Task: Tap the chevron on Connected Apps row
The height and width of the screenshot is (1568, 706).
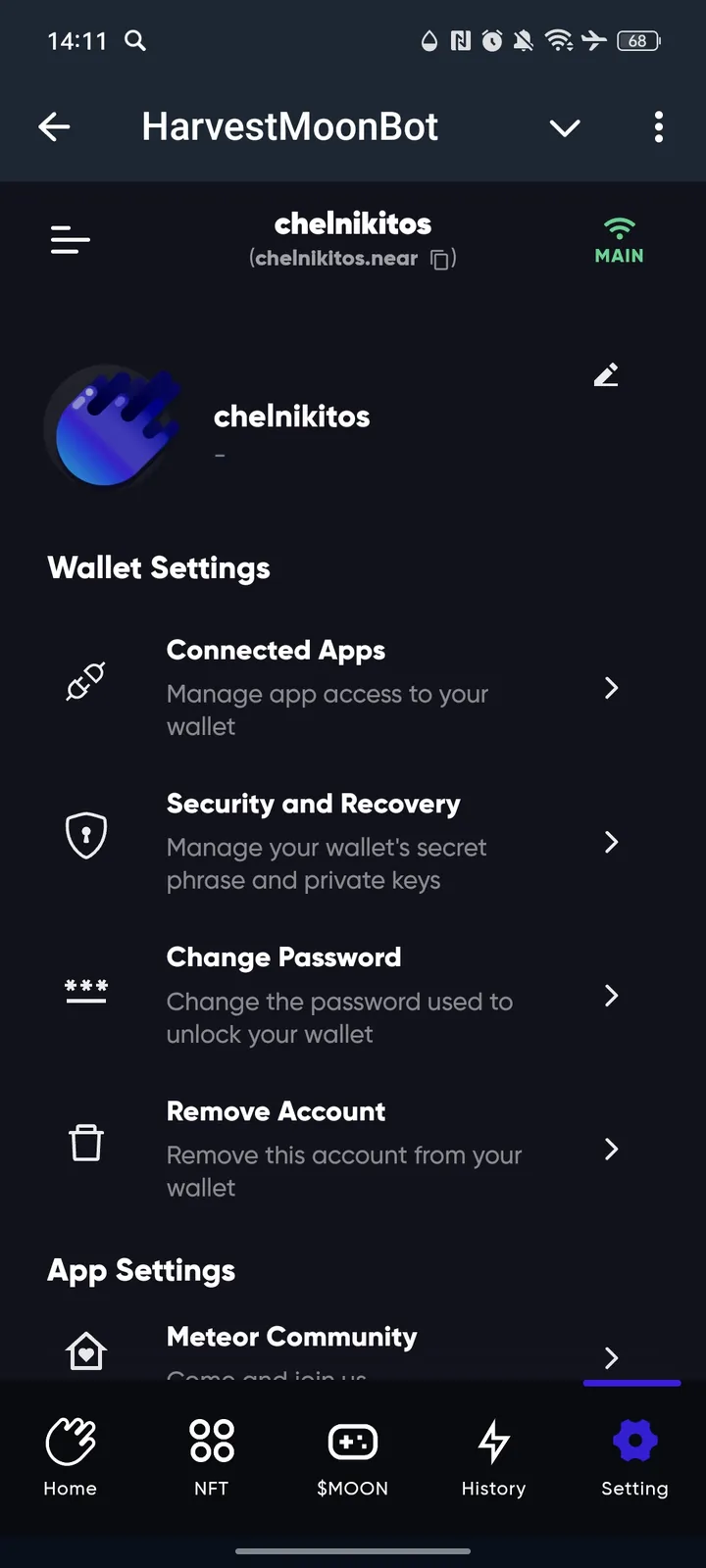Action: click(x=611, y=689)
